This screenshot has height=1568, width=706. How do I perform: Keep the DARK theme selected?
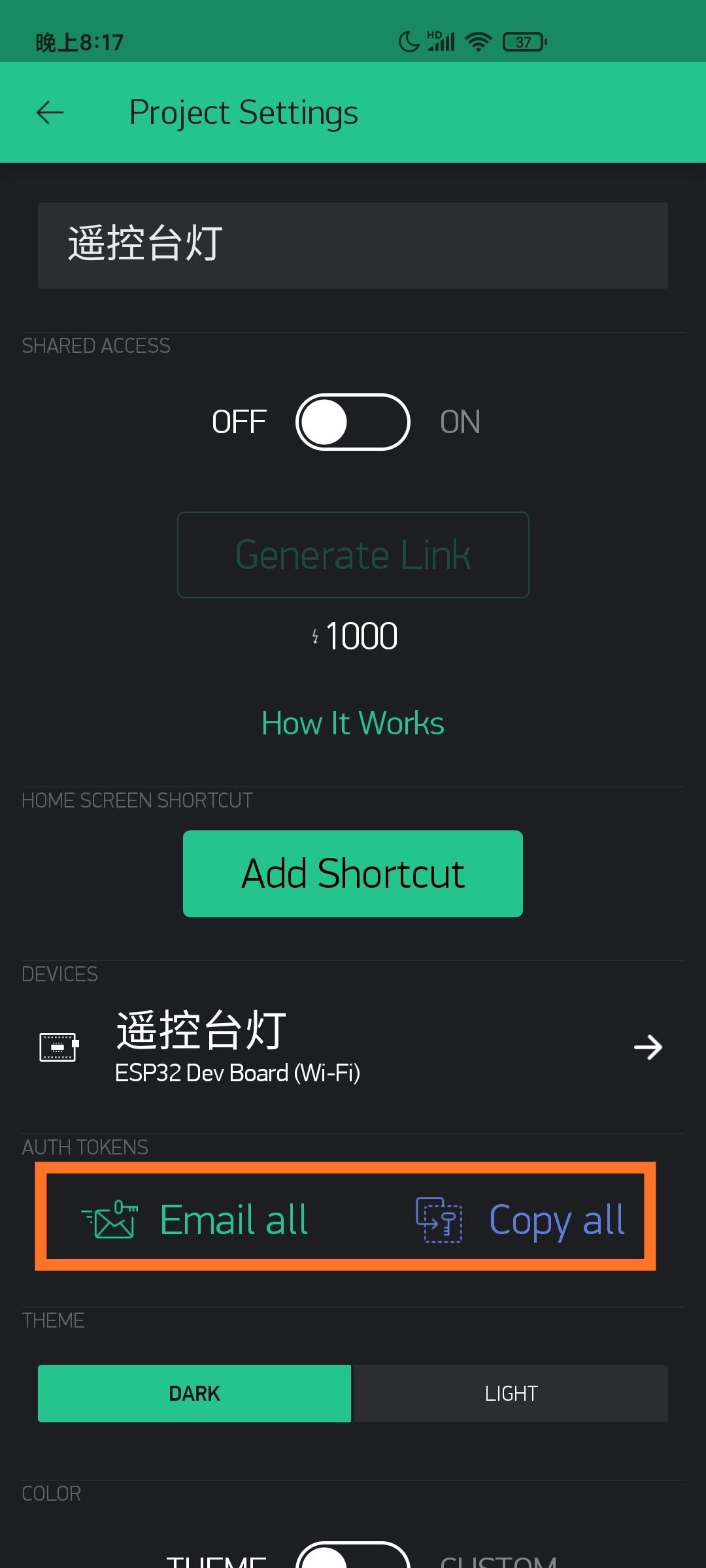pyautogui.click(x=195, y=1394)
